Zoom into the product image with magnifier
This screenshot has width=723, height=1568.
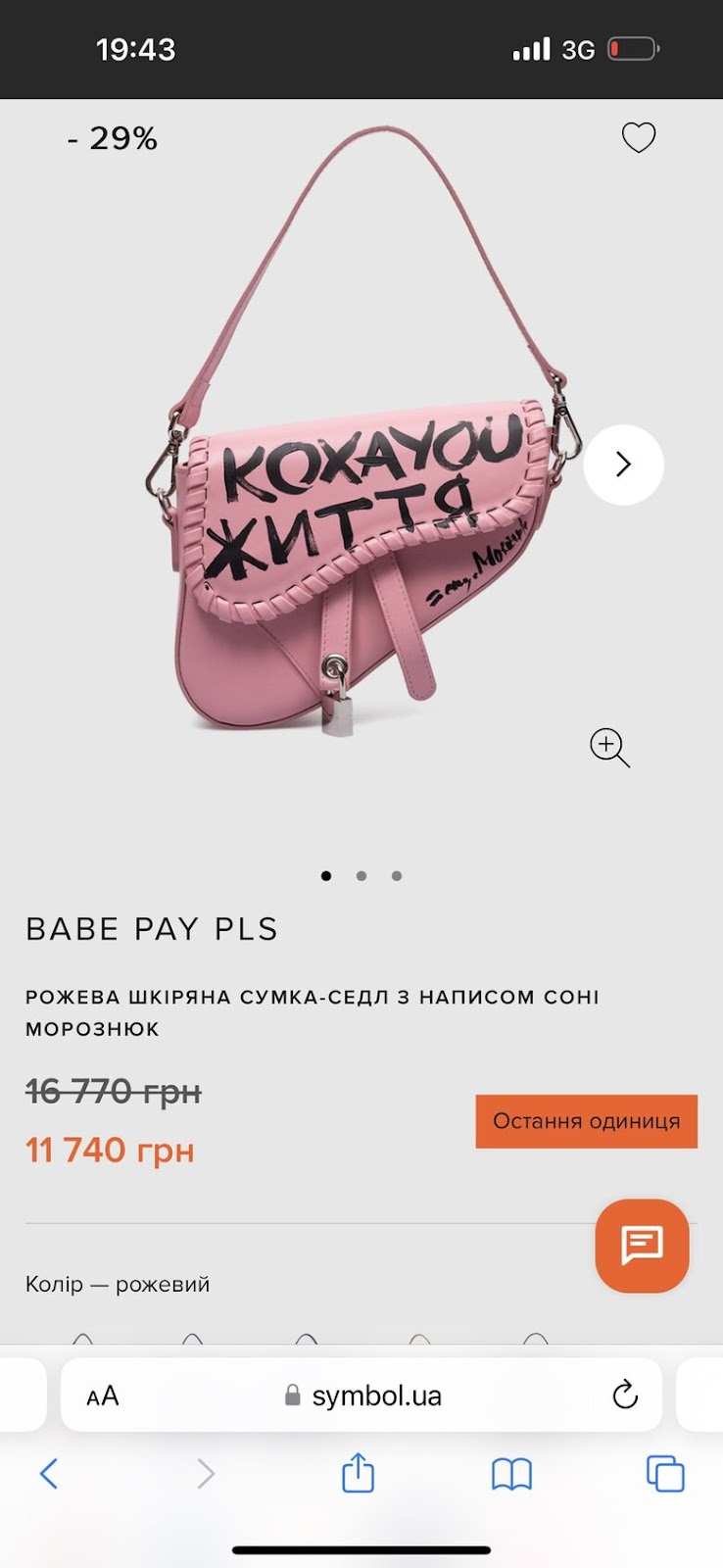pyautogui.click(x=608, y=748)
